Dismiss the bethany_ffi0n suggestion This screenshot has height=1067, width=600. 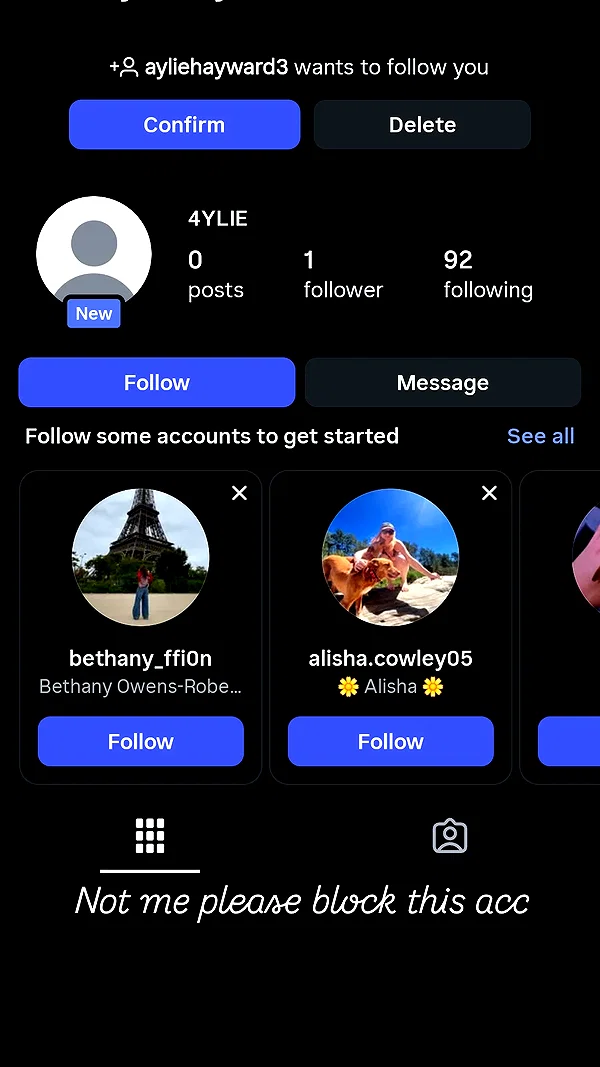click(x=239, y=493)
